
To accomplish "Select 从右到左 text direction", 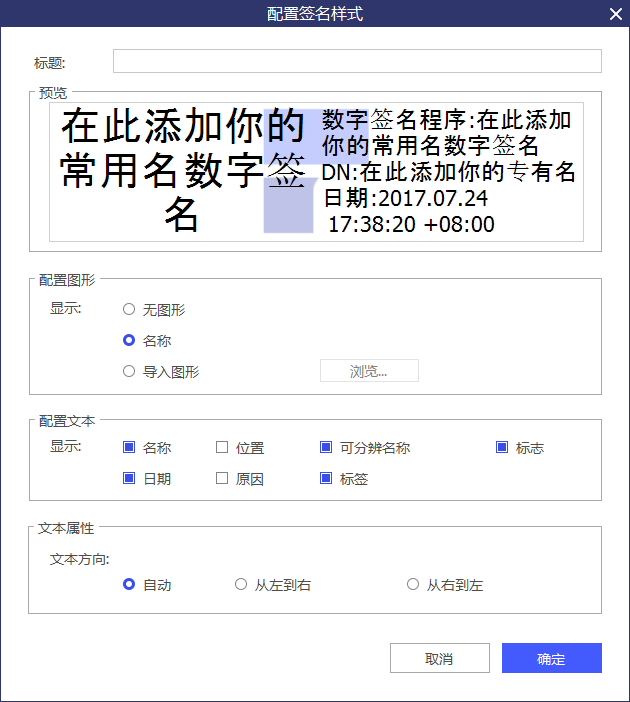I will [x=413, y=584].
